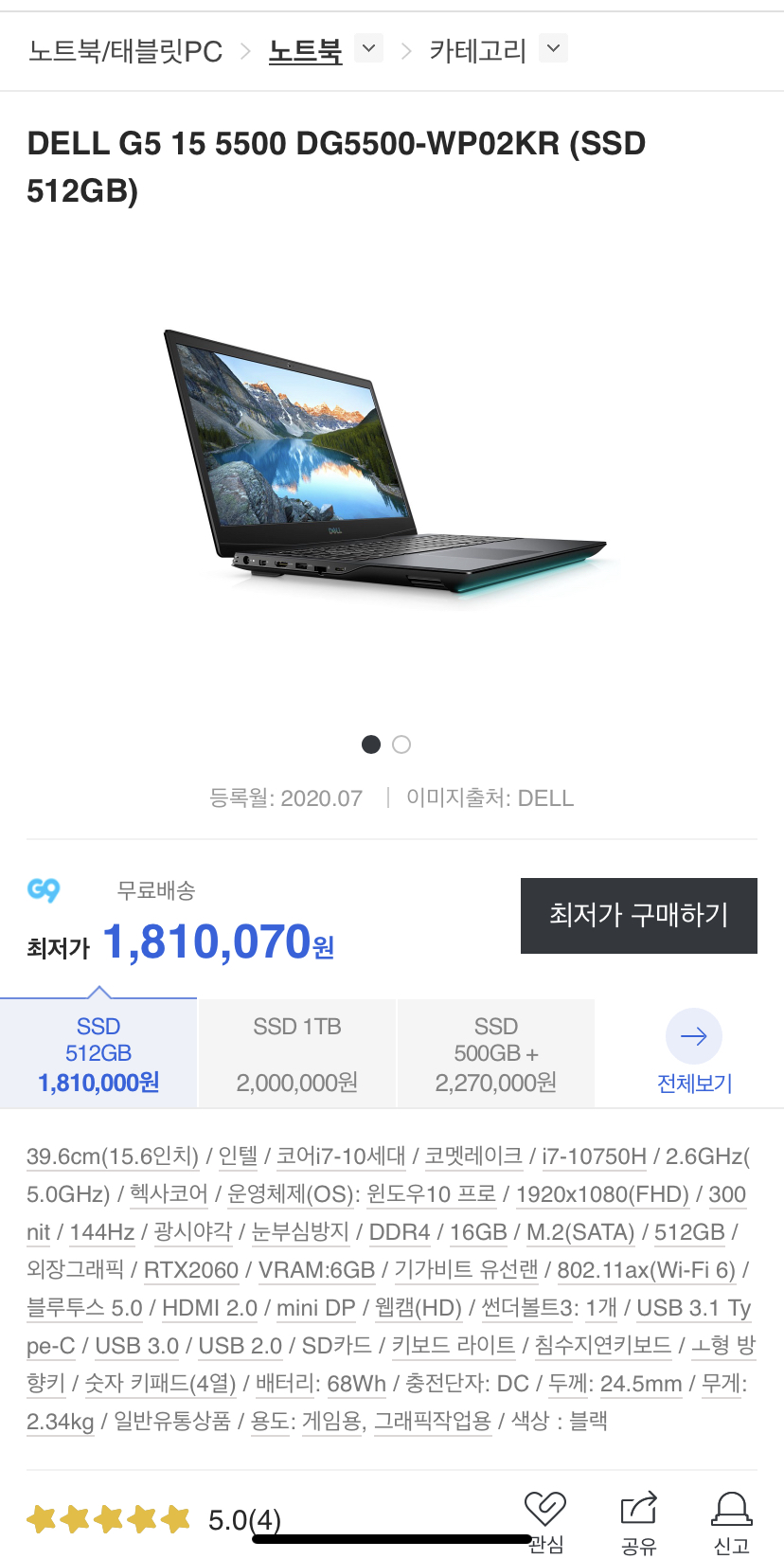Open the DDR4 spec link
The height and width of the screenshot is (1559, 784).
tap(399, 1231)
